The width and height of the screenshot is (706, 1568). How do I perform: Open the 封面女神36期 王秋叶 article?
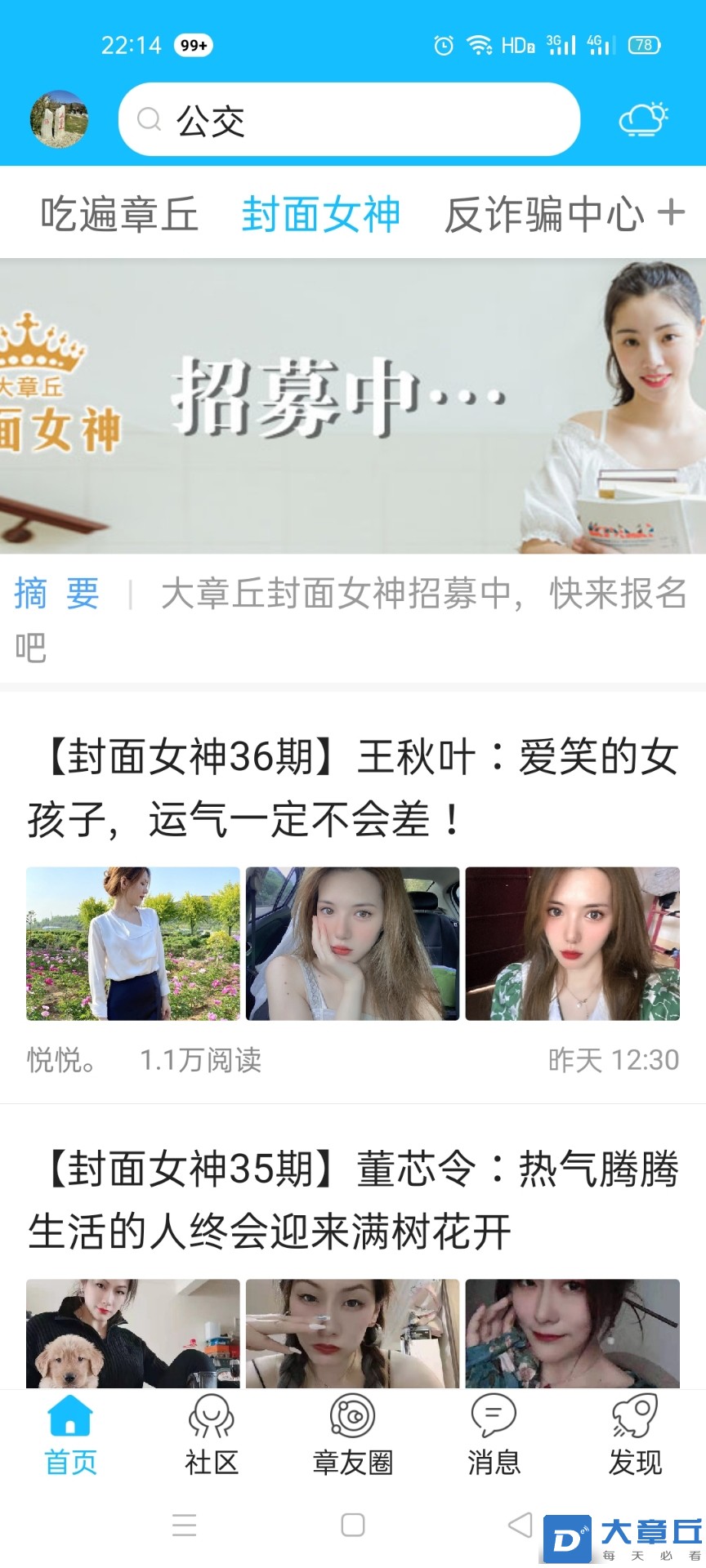click(x=353, y=787)
